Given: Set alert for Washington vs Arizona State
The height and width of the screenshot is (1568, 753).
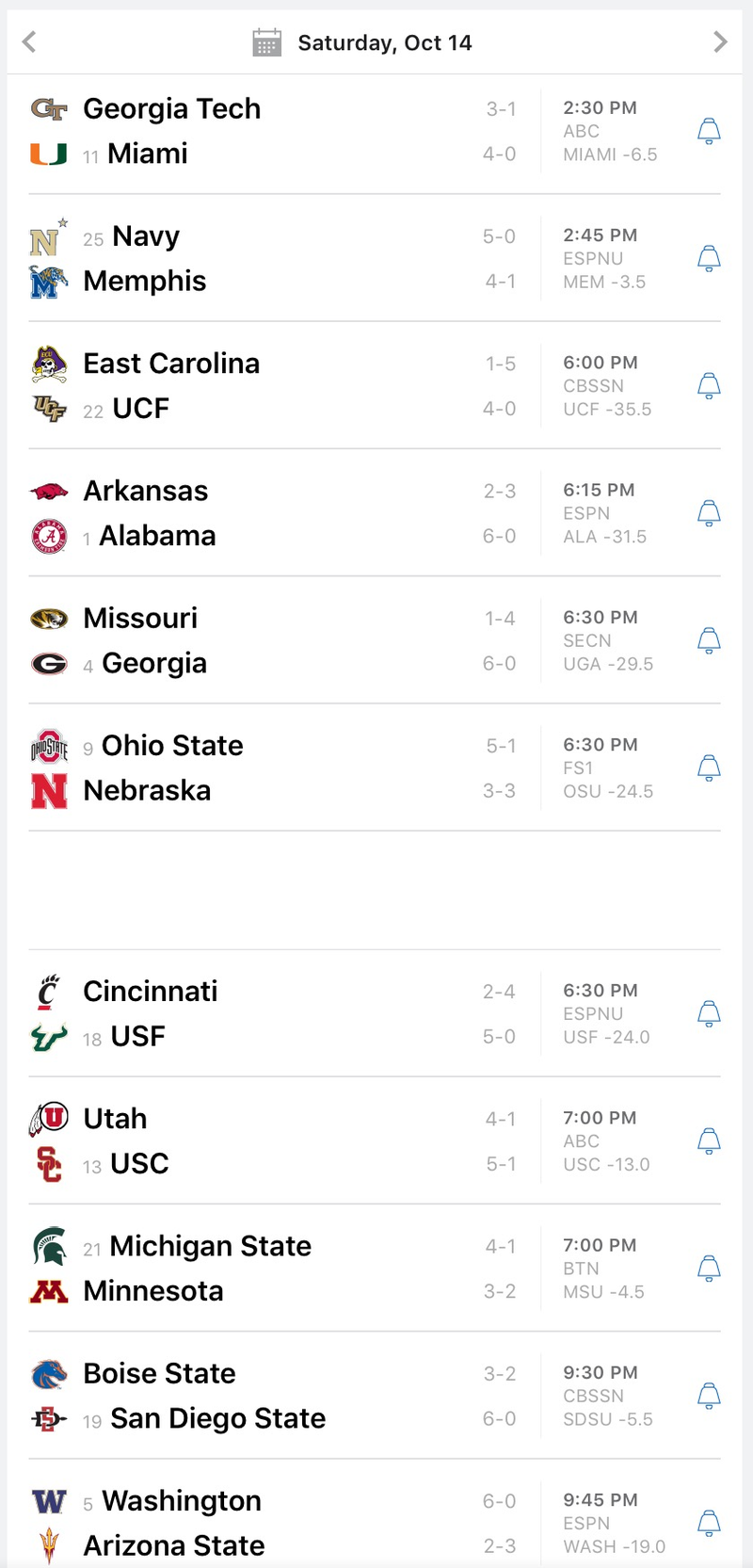Looking at the screenshot, I should tap(709, 1523).
